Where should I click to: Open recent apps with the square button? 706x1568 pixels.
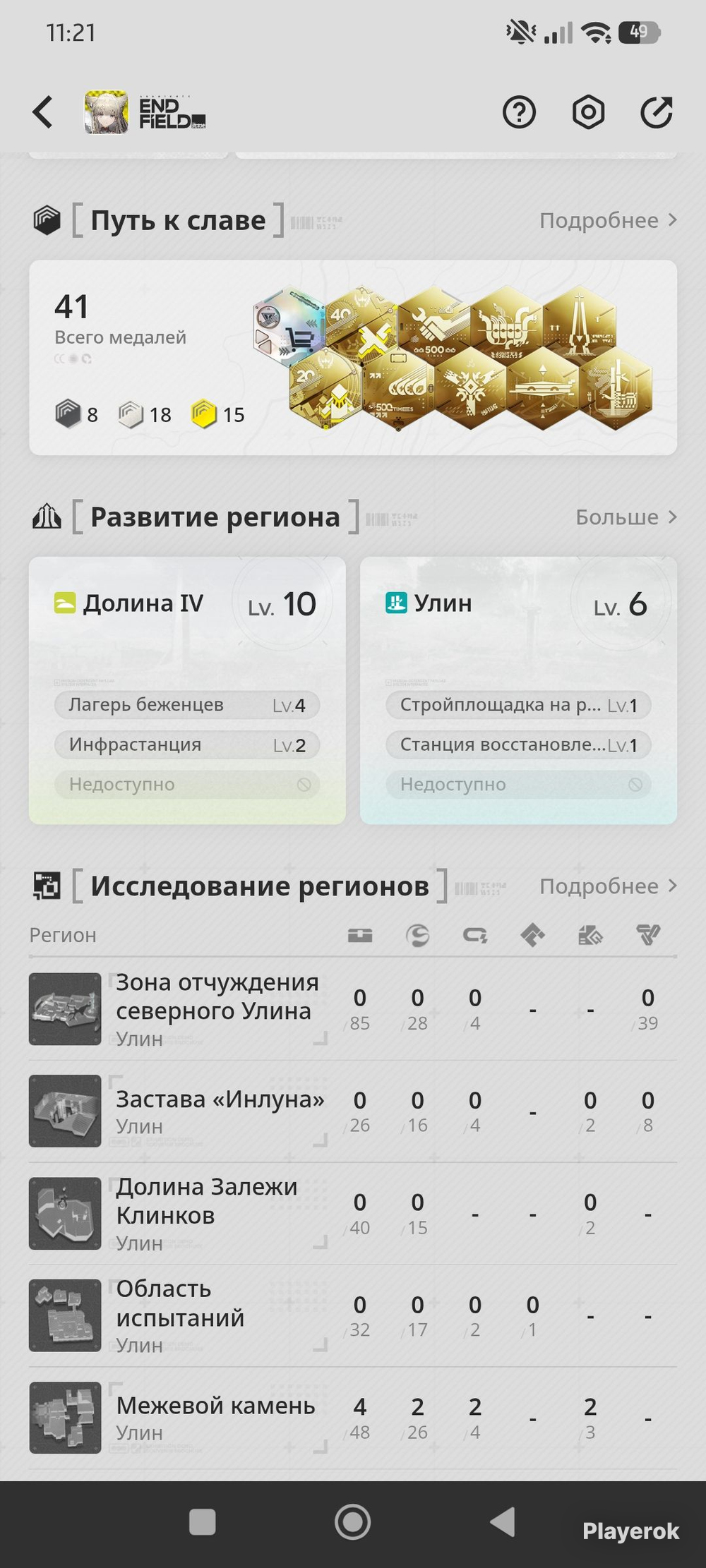click(x=203, y=1522)
